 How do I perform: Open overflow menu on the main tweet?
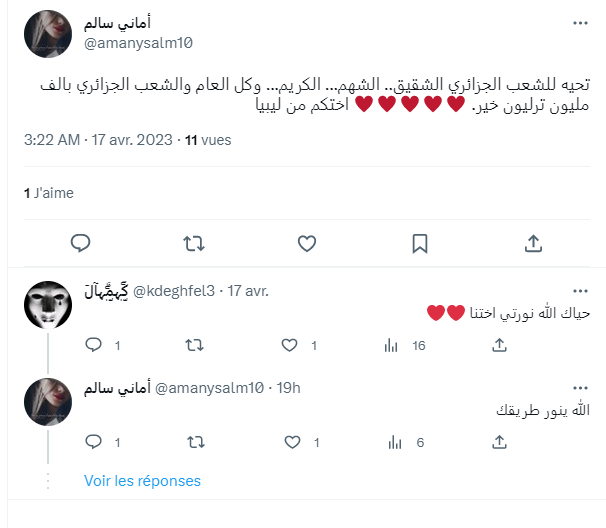(579, 22)
